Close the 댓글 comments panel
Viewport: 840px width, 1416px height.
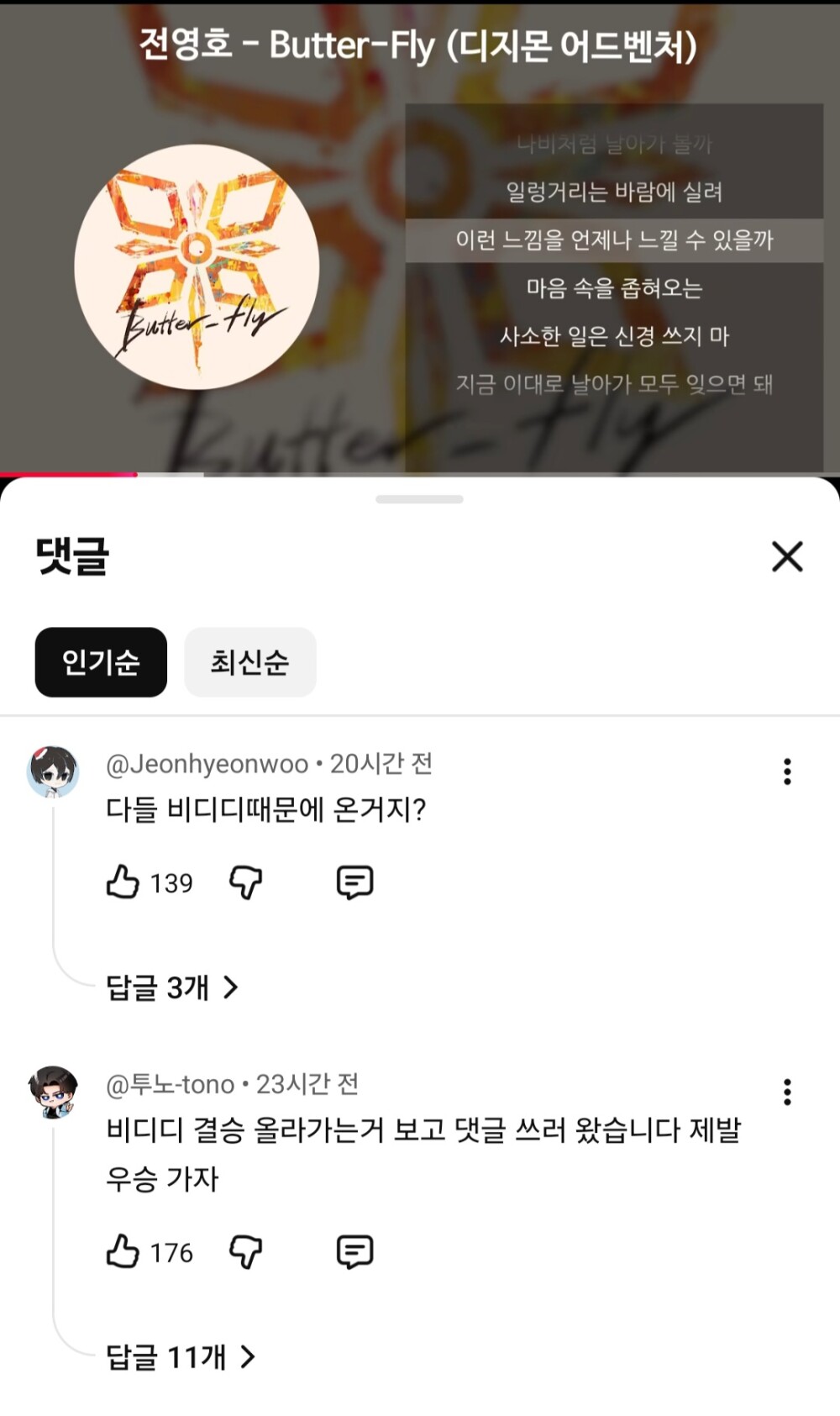787,556
